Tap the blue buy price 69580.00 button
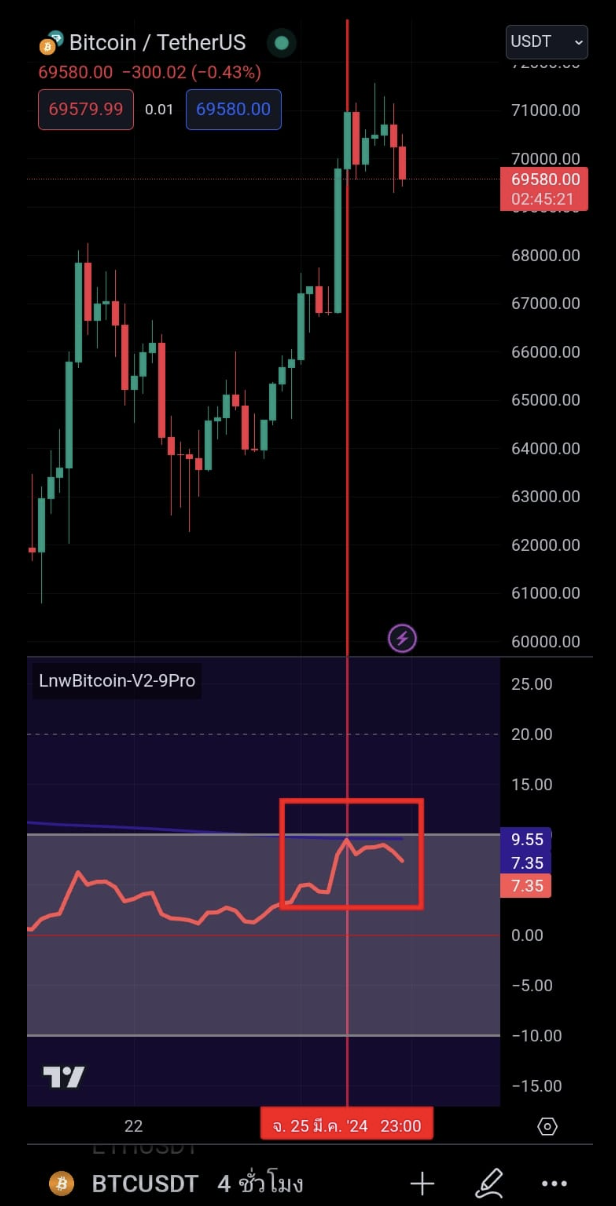The image size is (616, 1206). coord(233,109)
